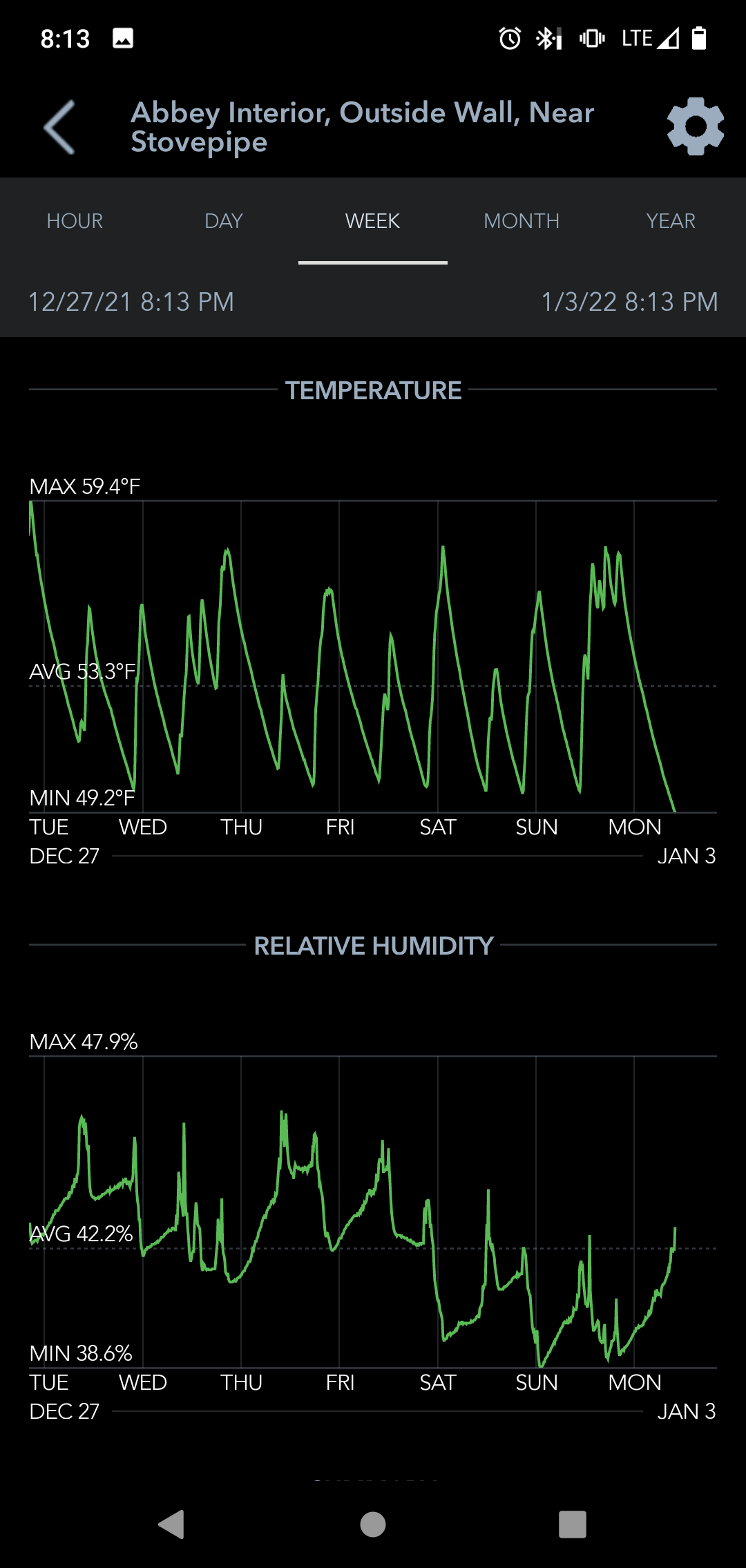
Task: Switch to the HOUR tab
Action: 75,221
